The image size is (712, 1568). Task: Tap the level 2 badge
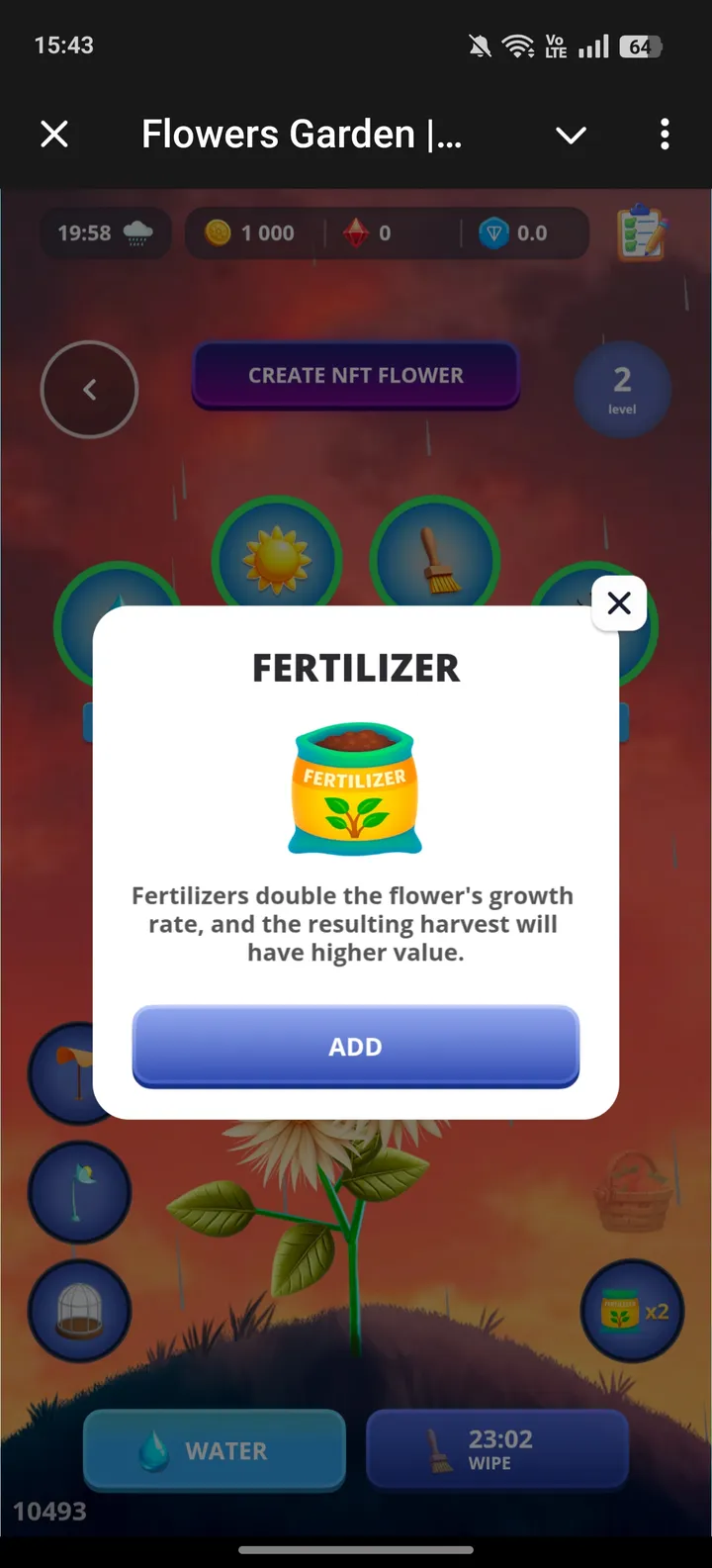[622, 389]
